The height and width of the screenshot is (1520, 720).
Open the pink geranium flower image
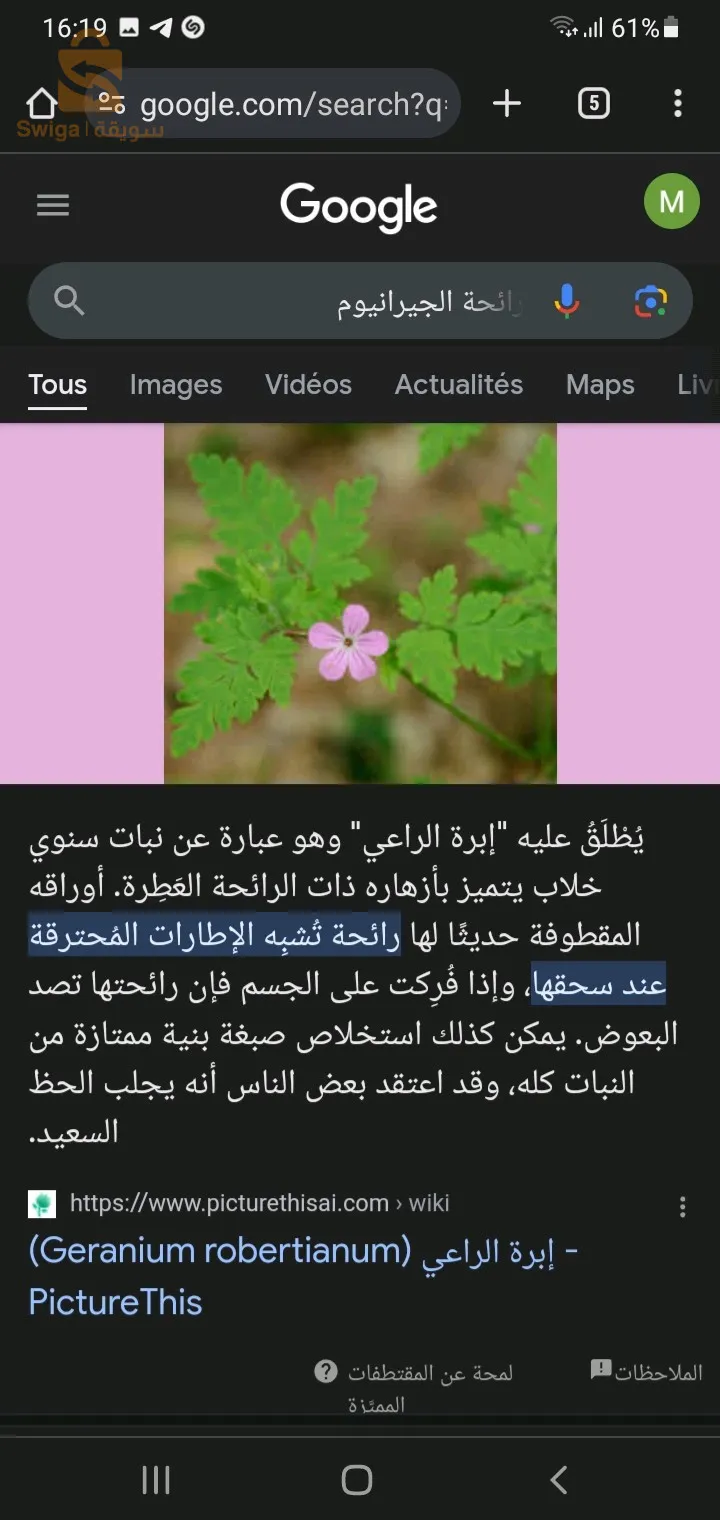(x=360, y=603)
